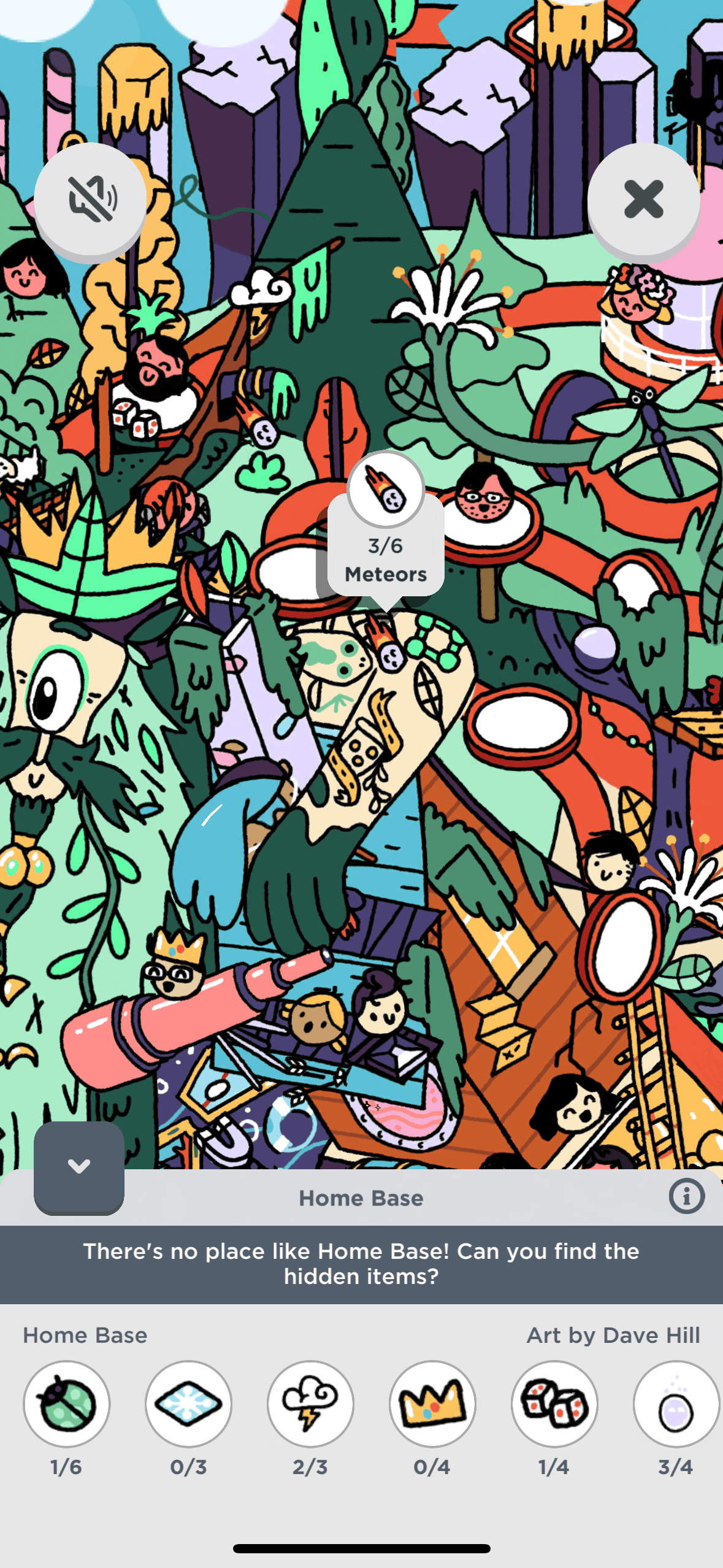Select the ladybug item showing 1/6
This screenshot has width=723, height=1568.
pos(67,1404)
